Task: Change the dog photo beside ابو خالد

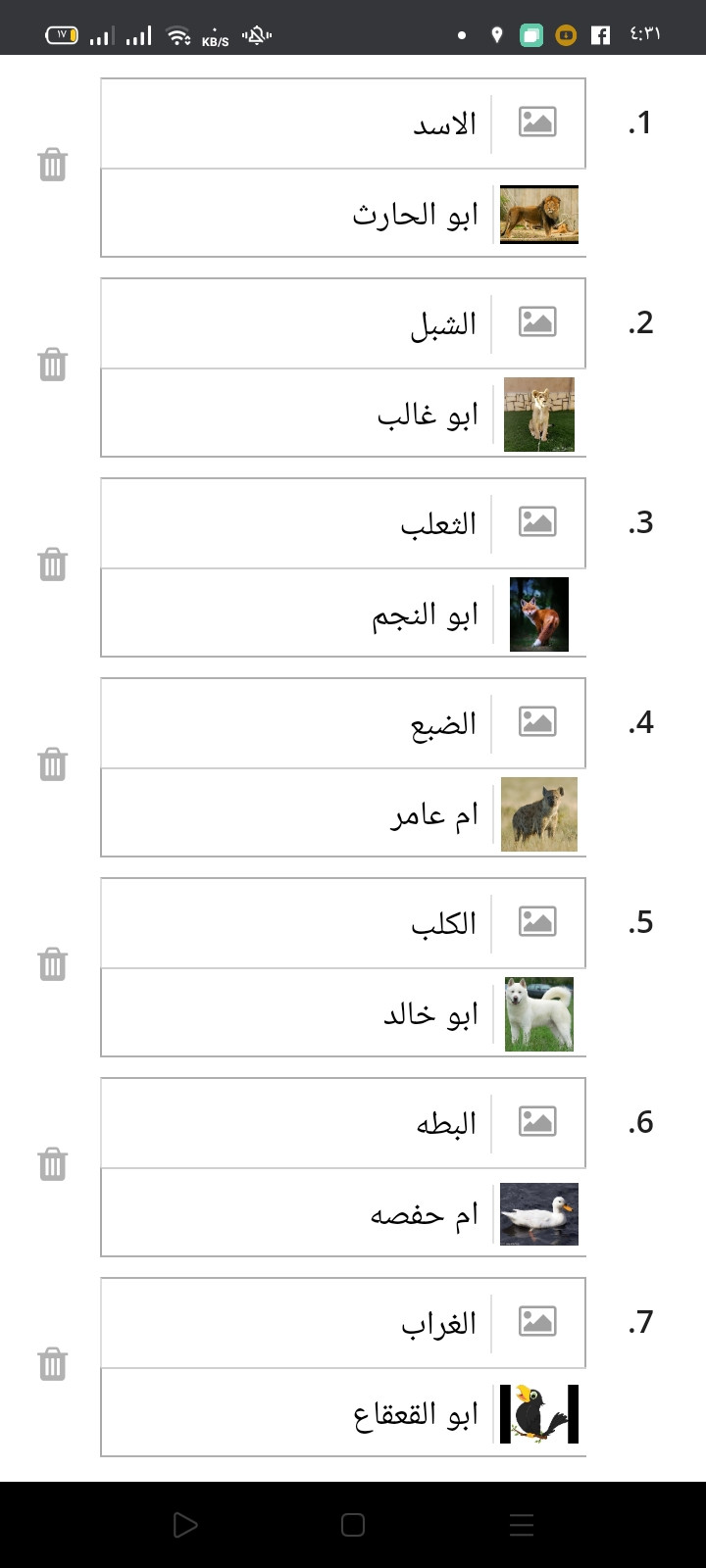Action: pyautogui.click(x=539, y=1014)
